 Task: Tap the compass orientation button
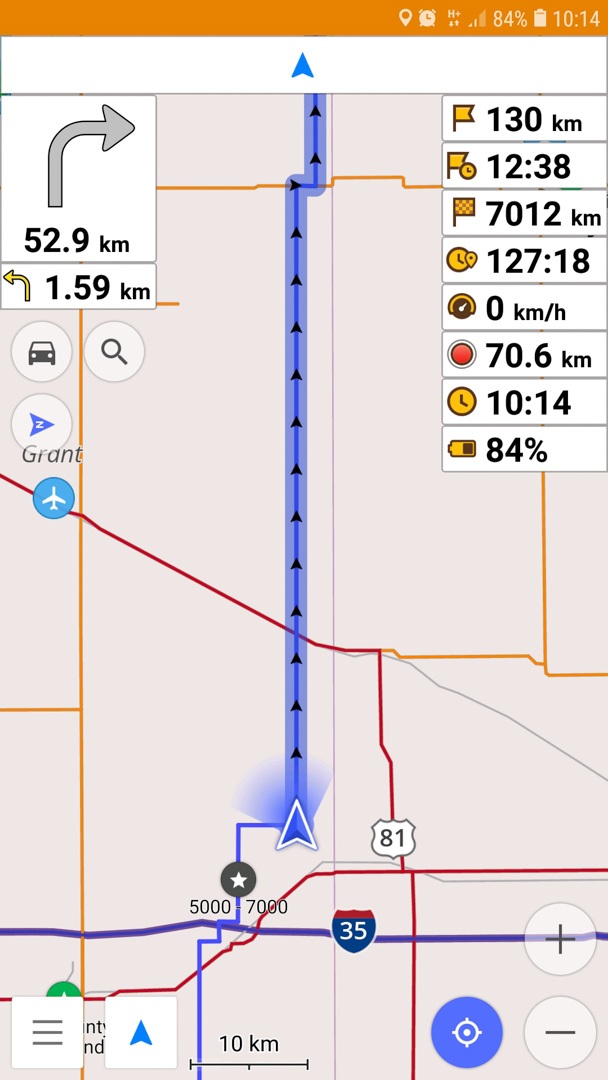[41, 424]
